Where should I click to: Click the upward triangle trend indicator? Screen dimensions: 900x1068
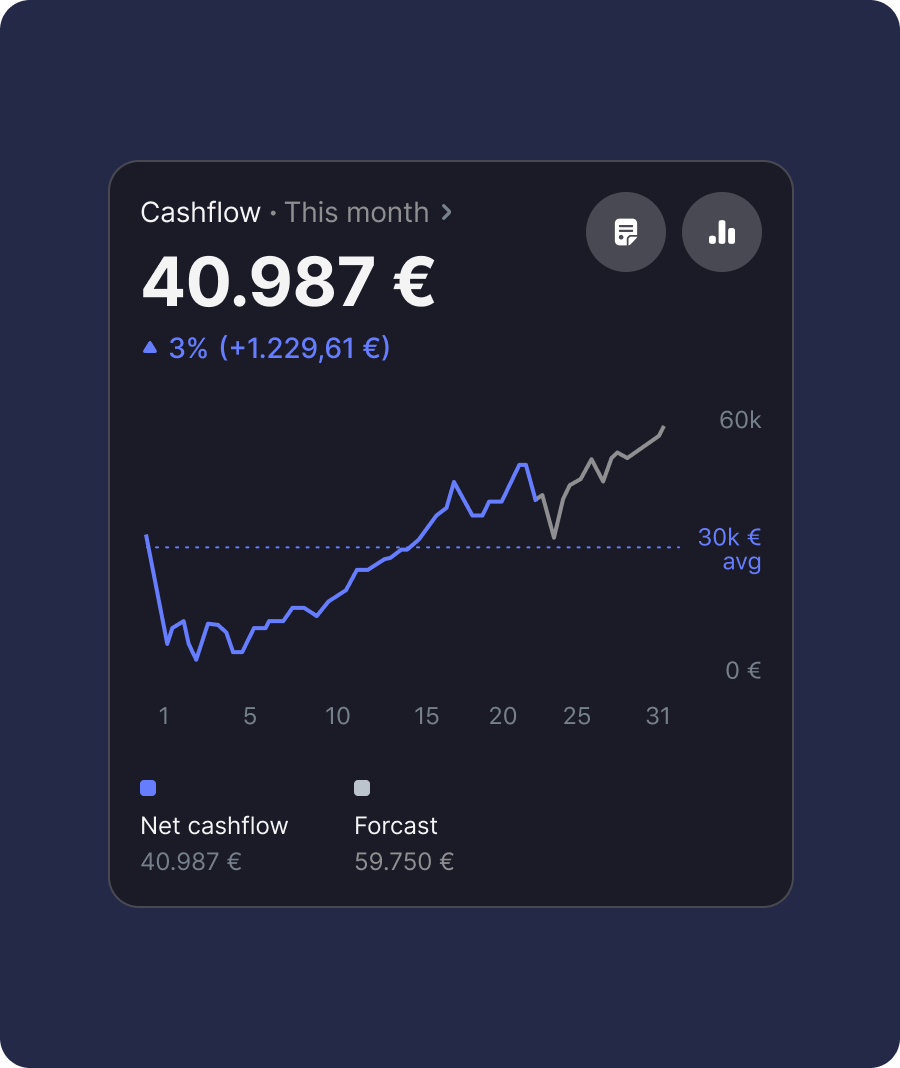click(x=150, y=347)
